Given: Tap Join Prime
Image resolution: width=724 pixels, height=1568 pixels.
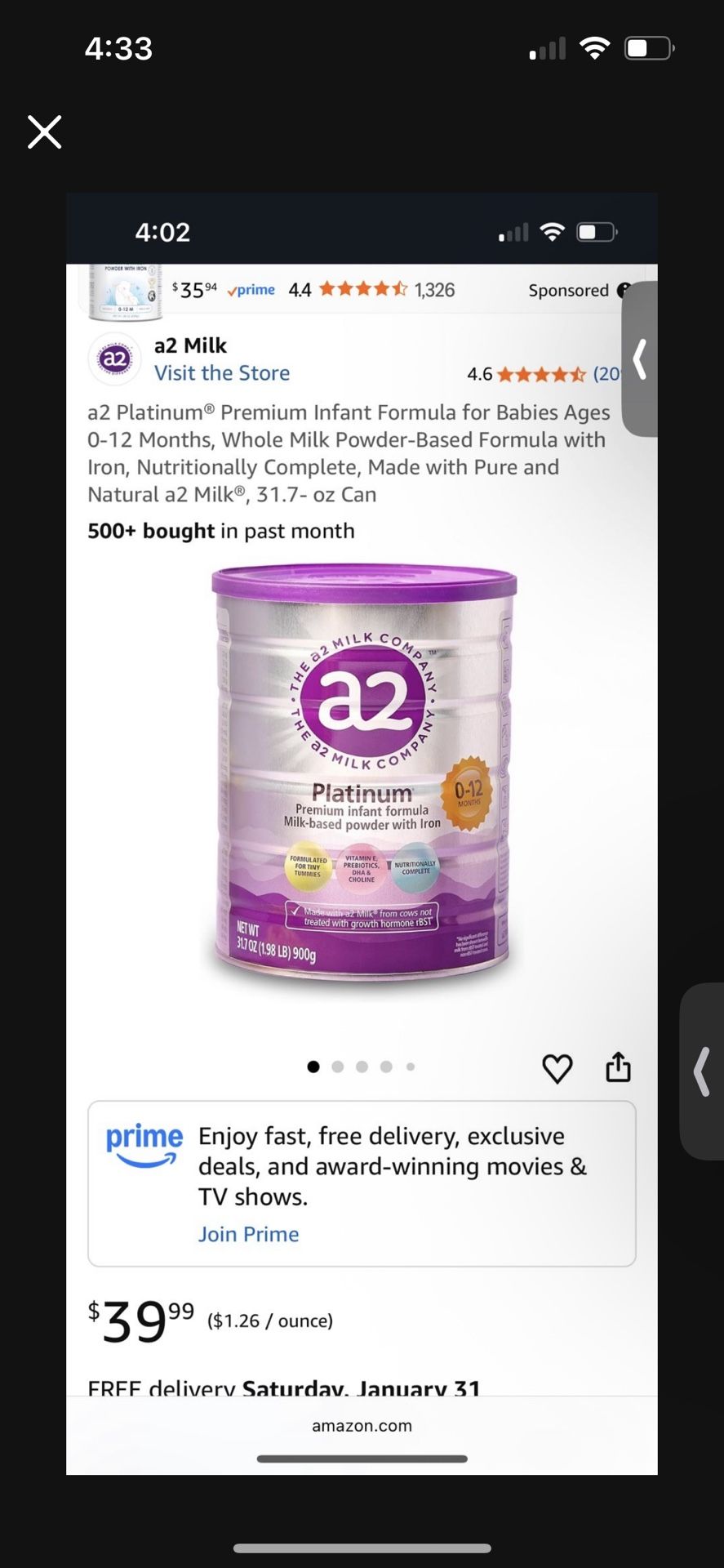Looking at the screenshot, I should tap(248, 1233).
